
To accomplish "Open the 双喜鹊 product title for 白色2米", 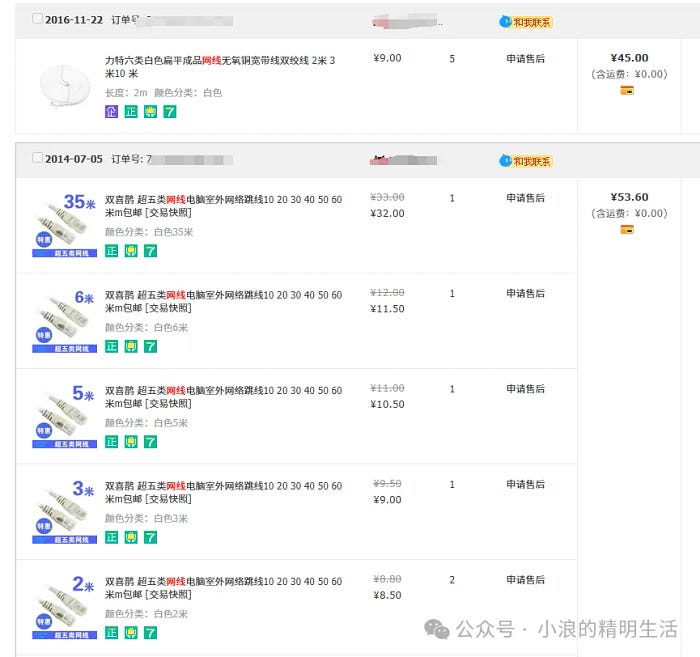I will (223, 587).
